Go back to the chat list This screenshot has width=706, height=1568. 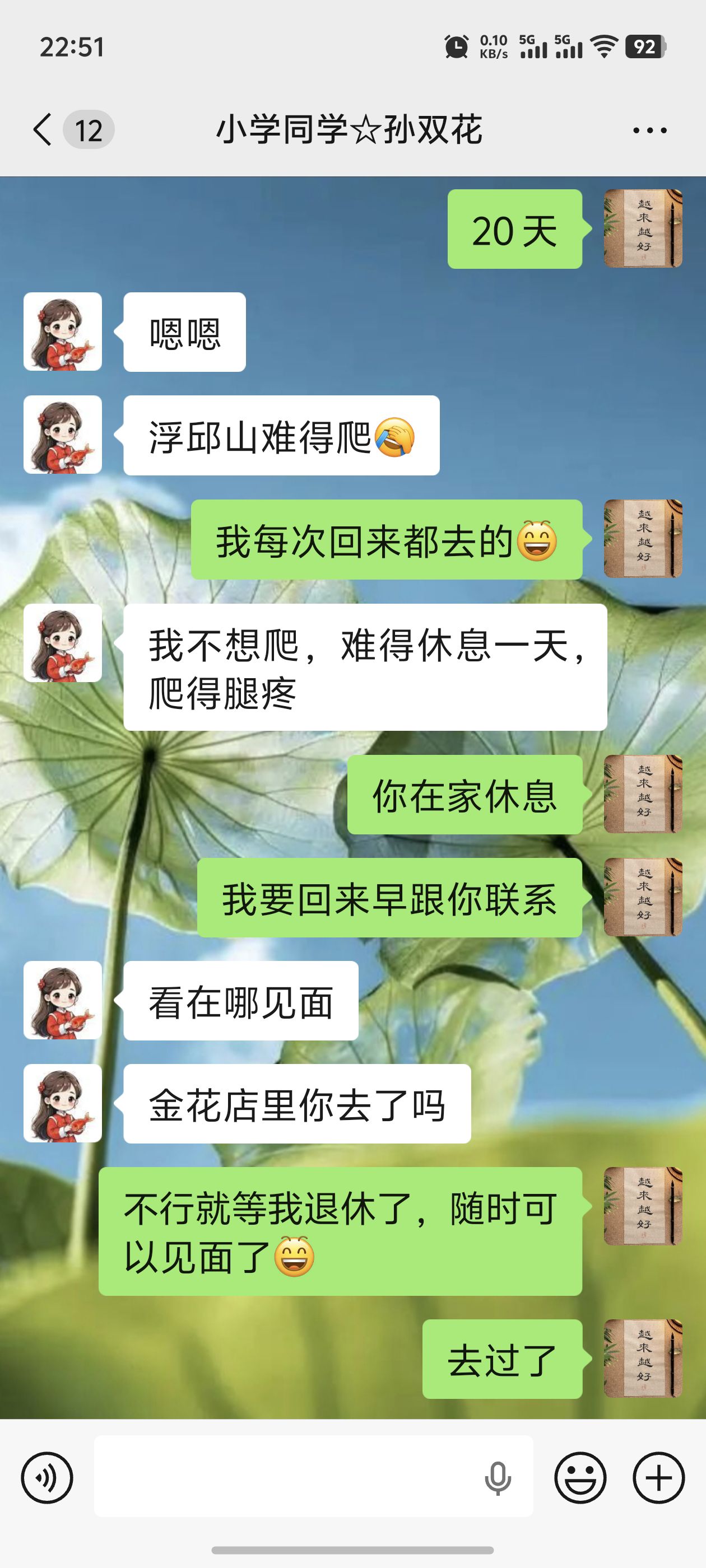[x=43, y=130]
